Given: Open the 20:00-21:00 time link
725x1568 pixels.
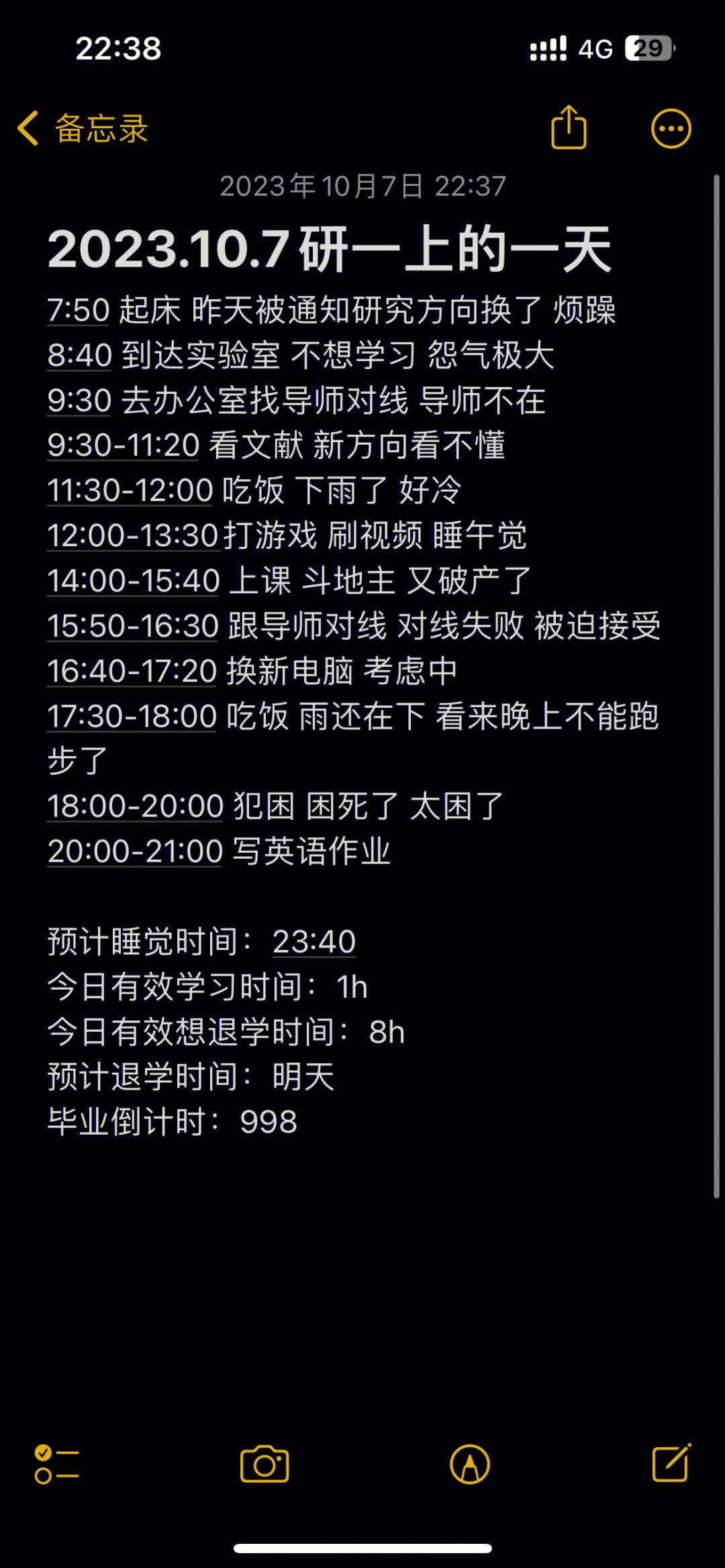Looking at the screenshot, I should click(x=134, y=851).
